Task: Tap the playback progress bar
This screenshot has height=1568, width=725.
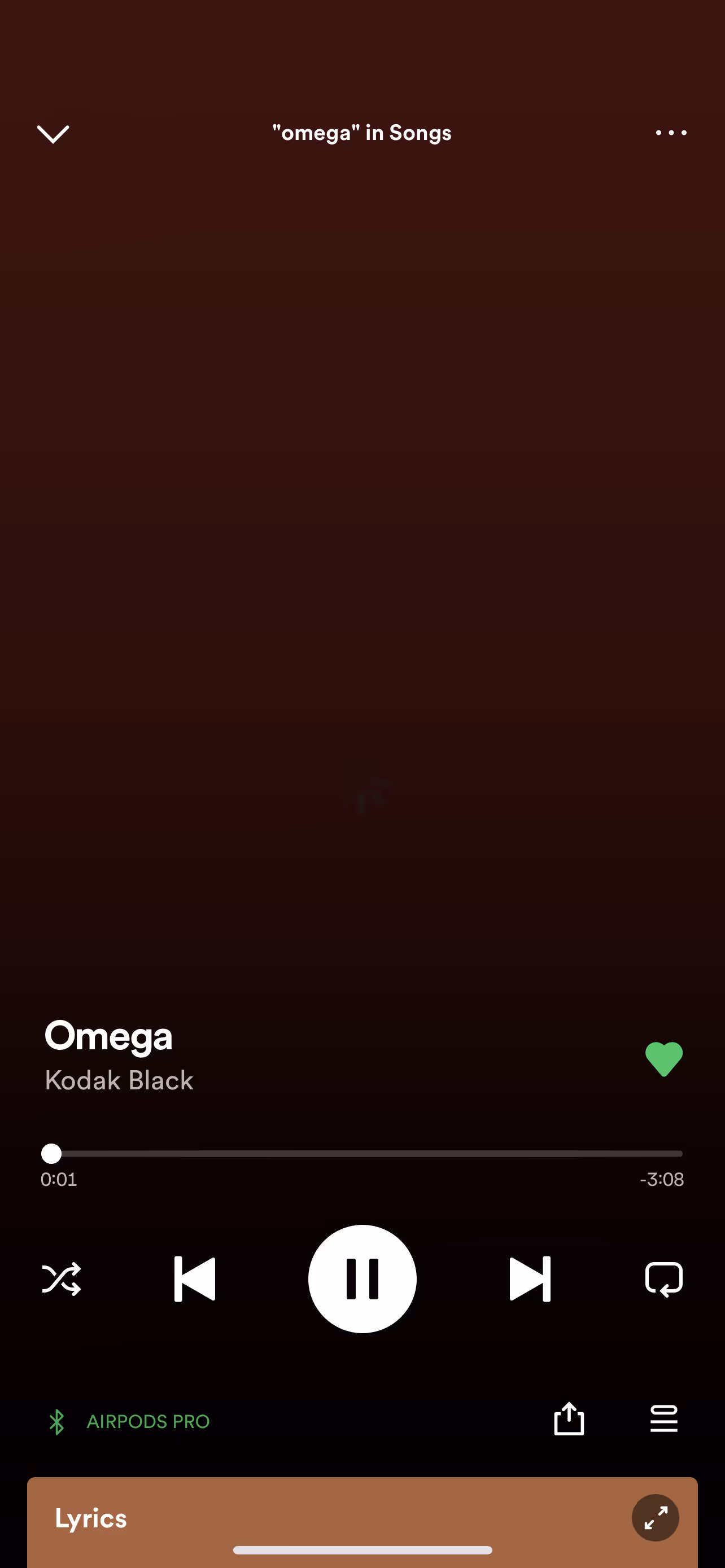Action: click(x=361, y=1154)
